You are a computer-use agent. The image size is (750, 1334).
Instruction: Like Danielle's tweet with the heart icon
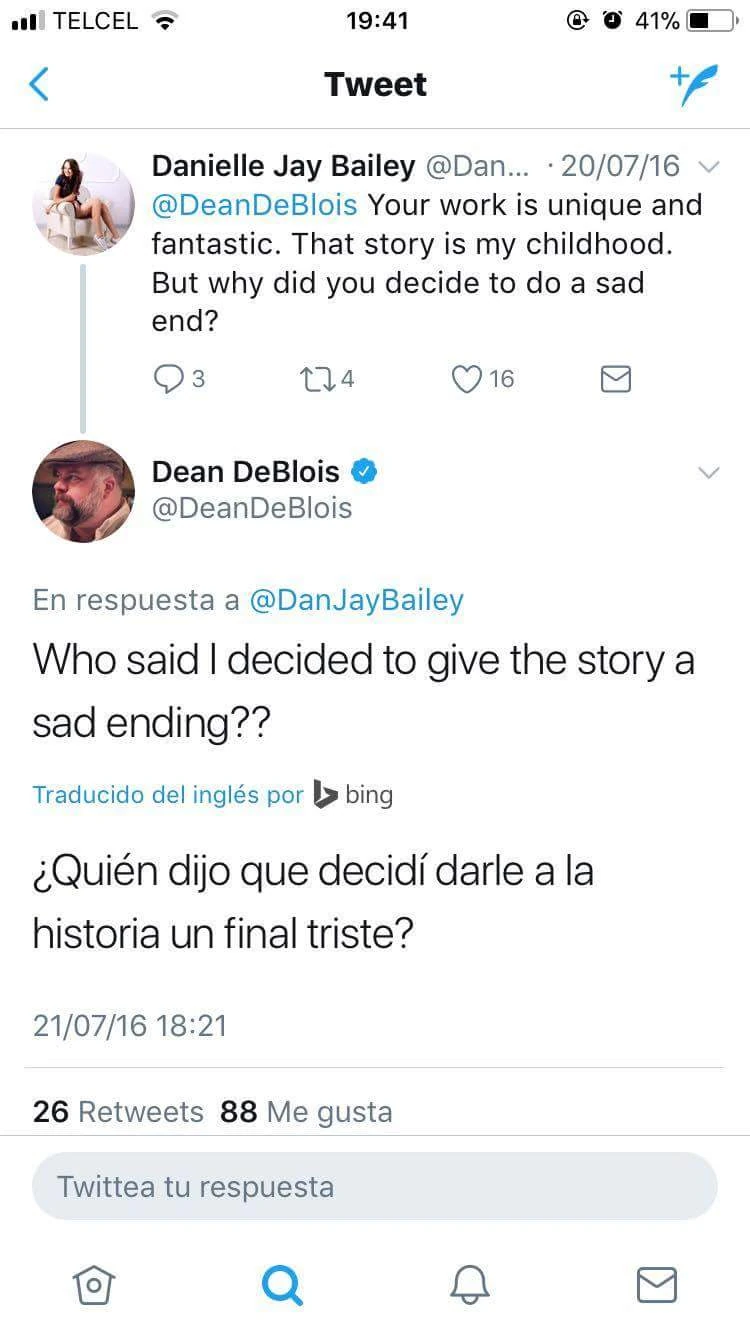(x=466, y=378)
